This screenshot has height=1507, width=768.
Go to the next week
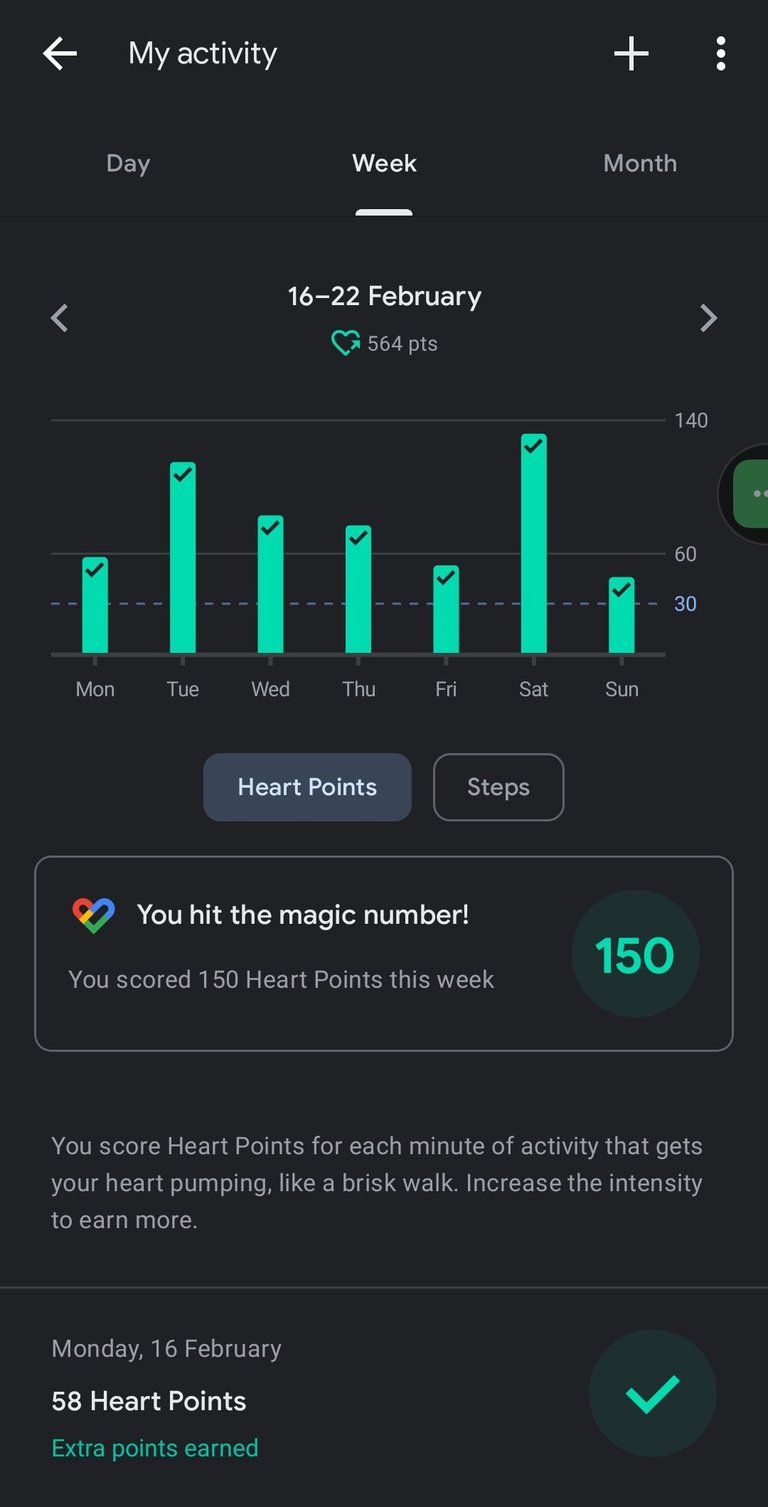point(708,319)
